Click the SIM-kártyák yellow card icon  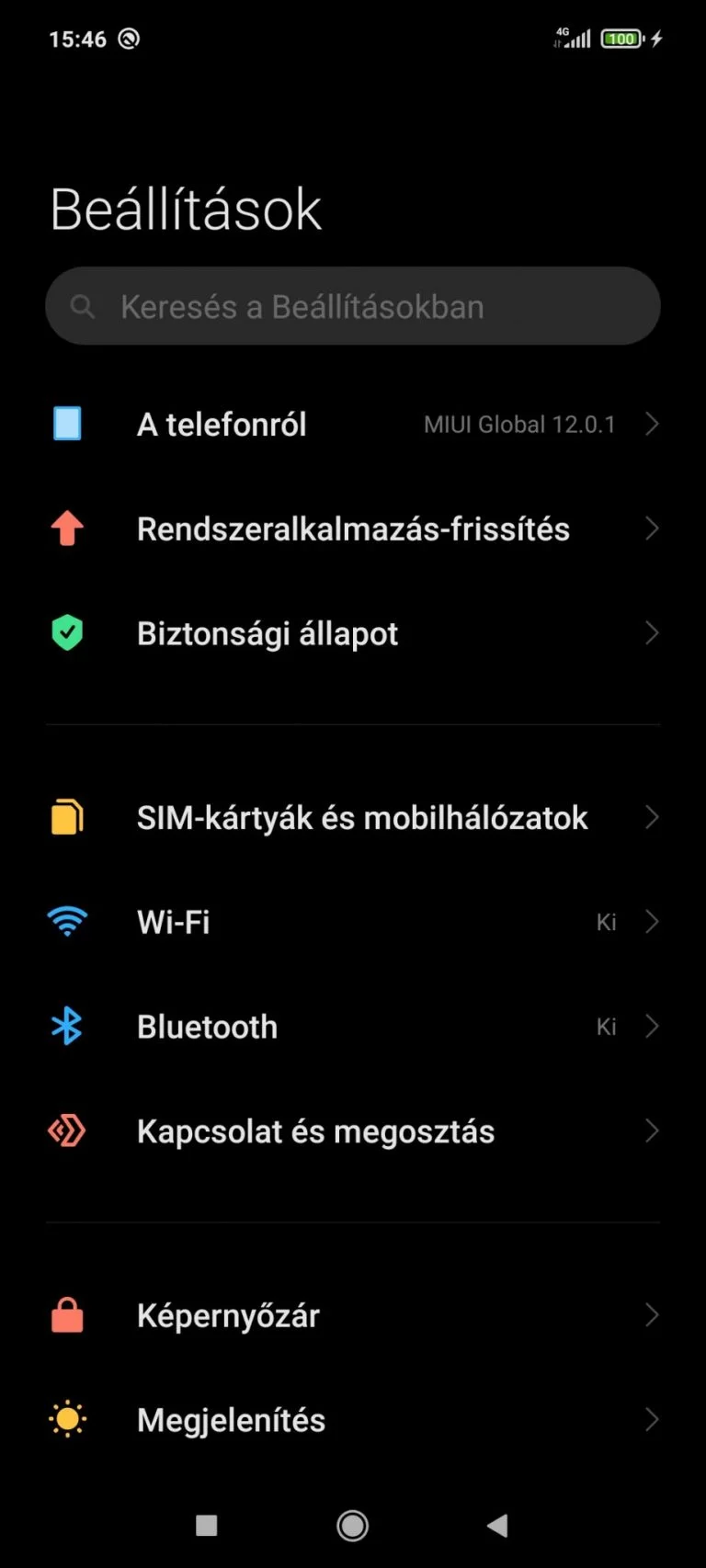[x=66, y=817]
